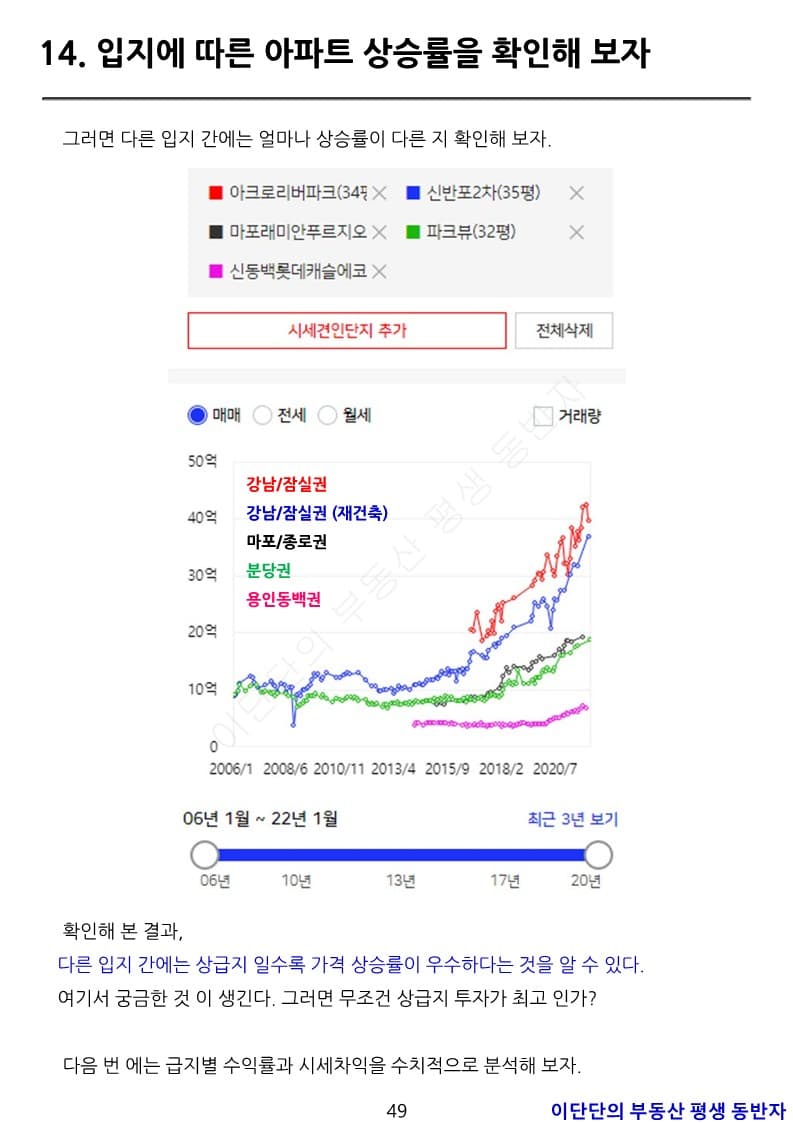
Task: Remove 신동백롯데캐슬에코 using its X icon
Action: click(380, 271)
